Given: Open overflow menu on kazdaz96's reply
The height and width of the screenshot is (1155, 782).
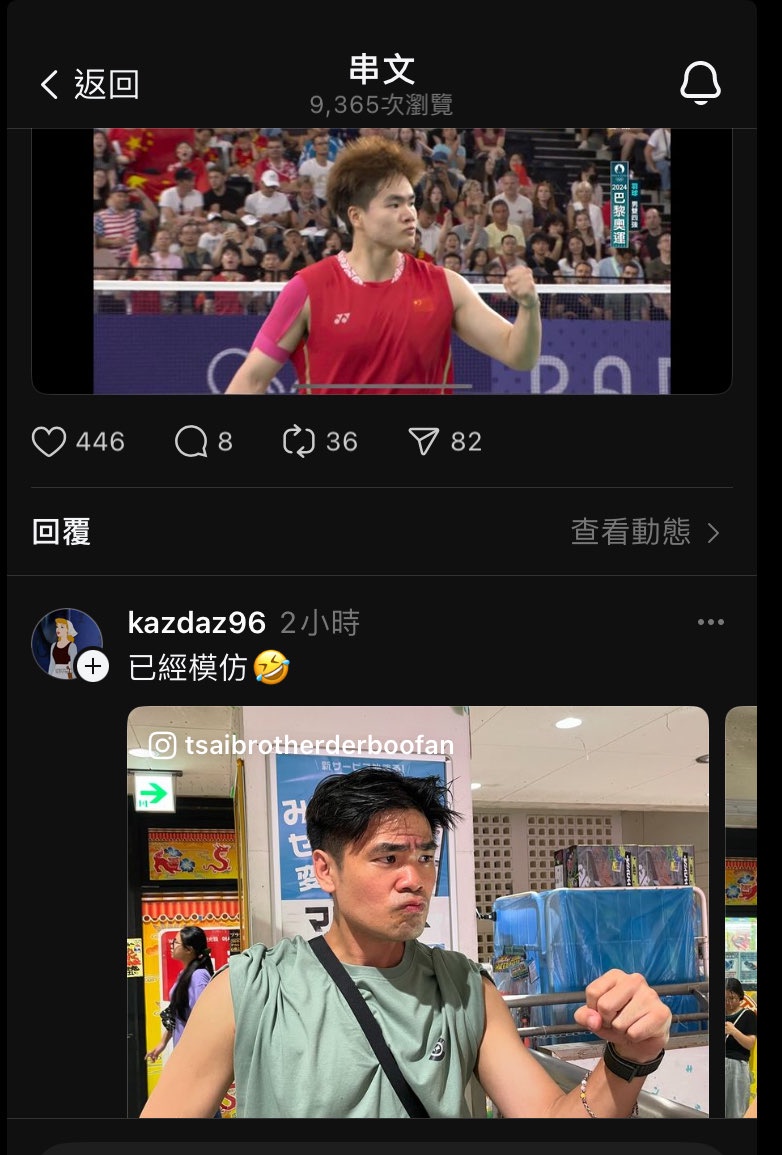Looking at the screenshot, I should point(710,622).
